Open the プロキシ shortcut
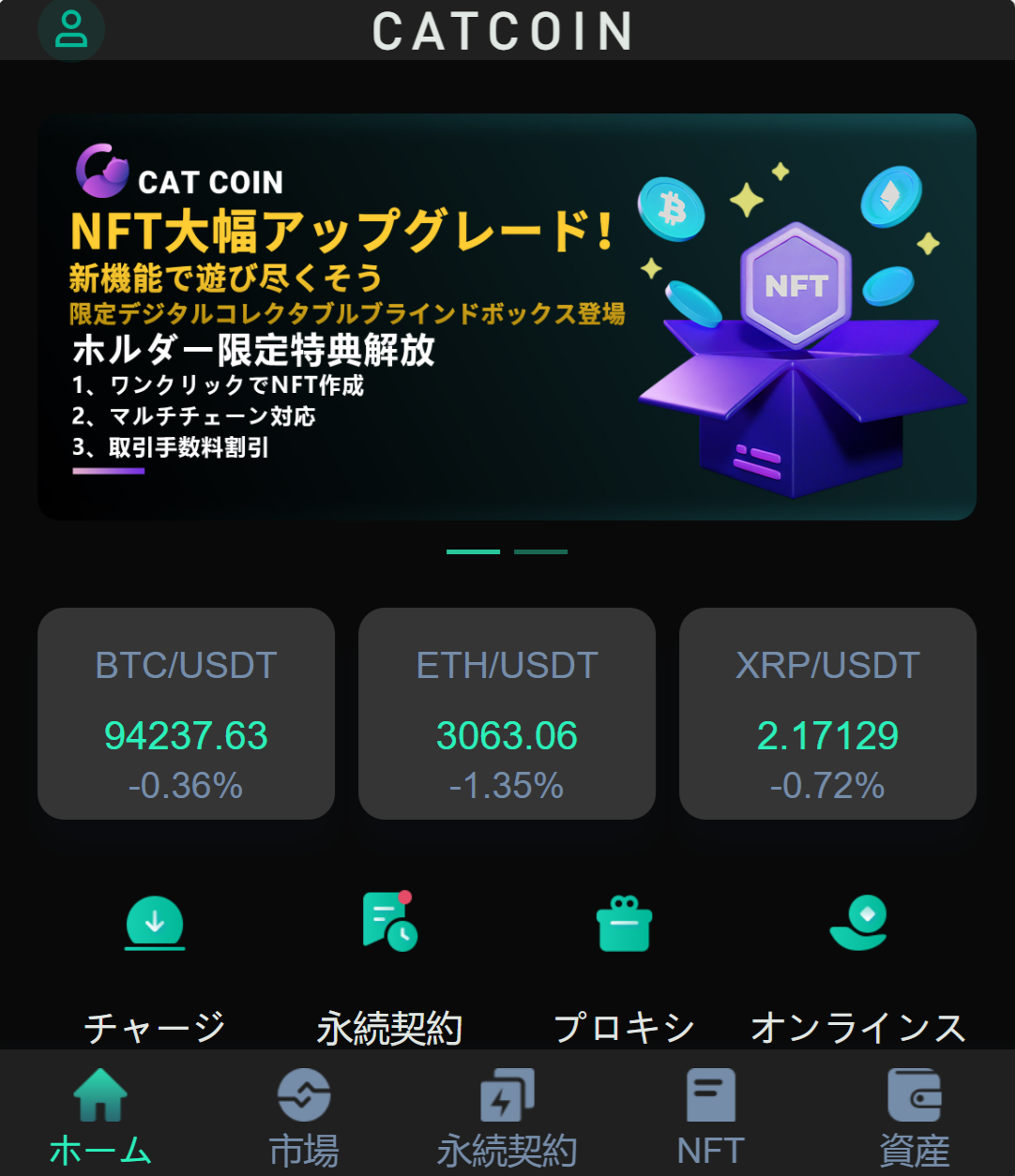The height and width of the screenshot is (1176, 1015). (624, 966)
